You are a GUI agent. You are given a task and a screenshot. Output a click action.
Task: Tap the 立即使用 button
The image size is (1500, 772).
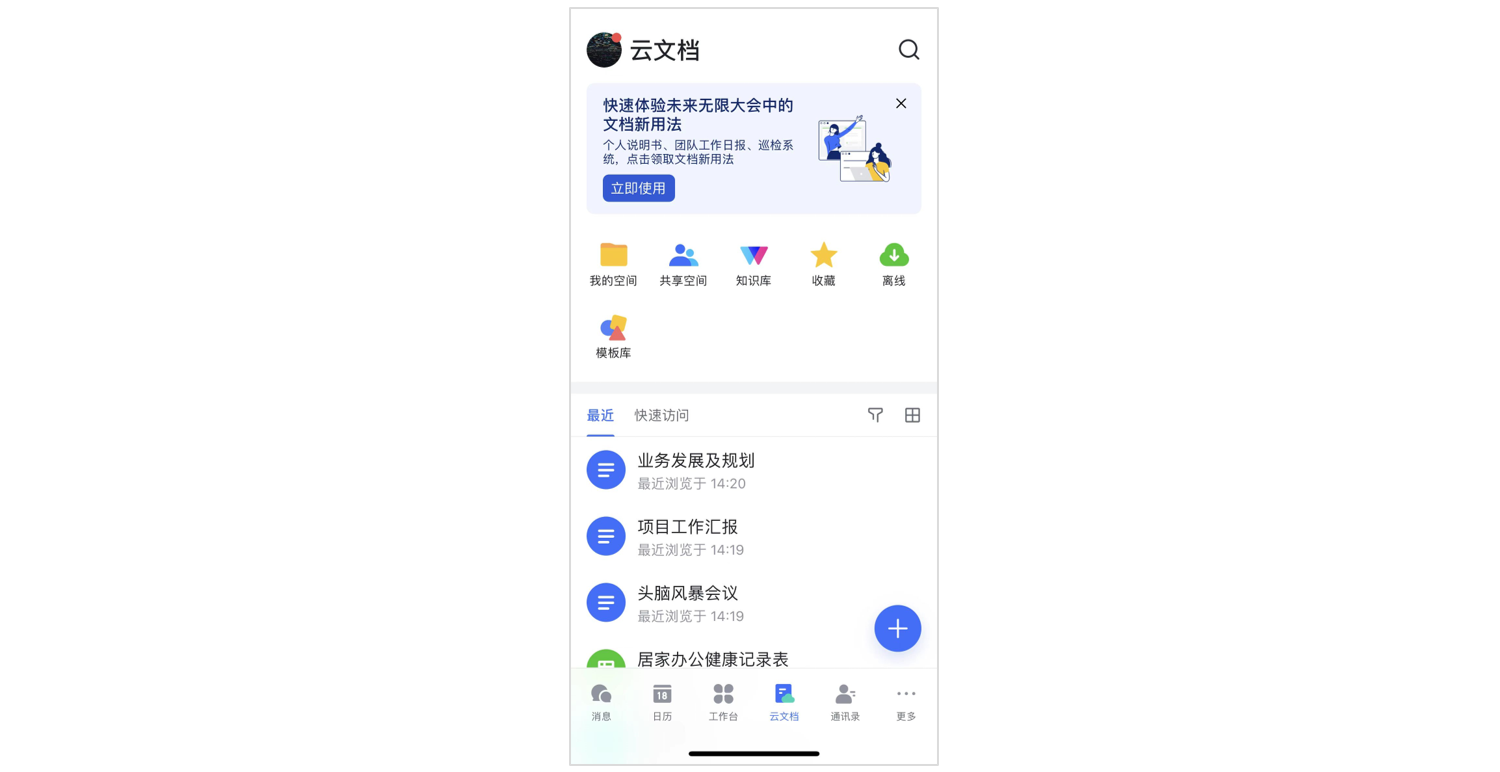click(638, 188)
